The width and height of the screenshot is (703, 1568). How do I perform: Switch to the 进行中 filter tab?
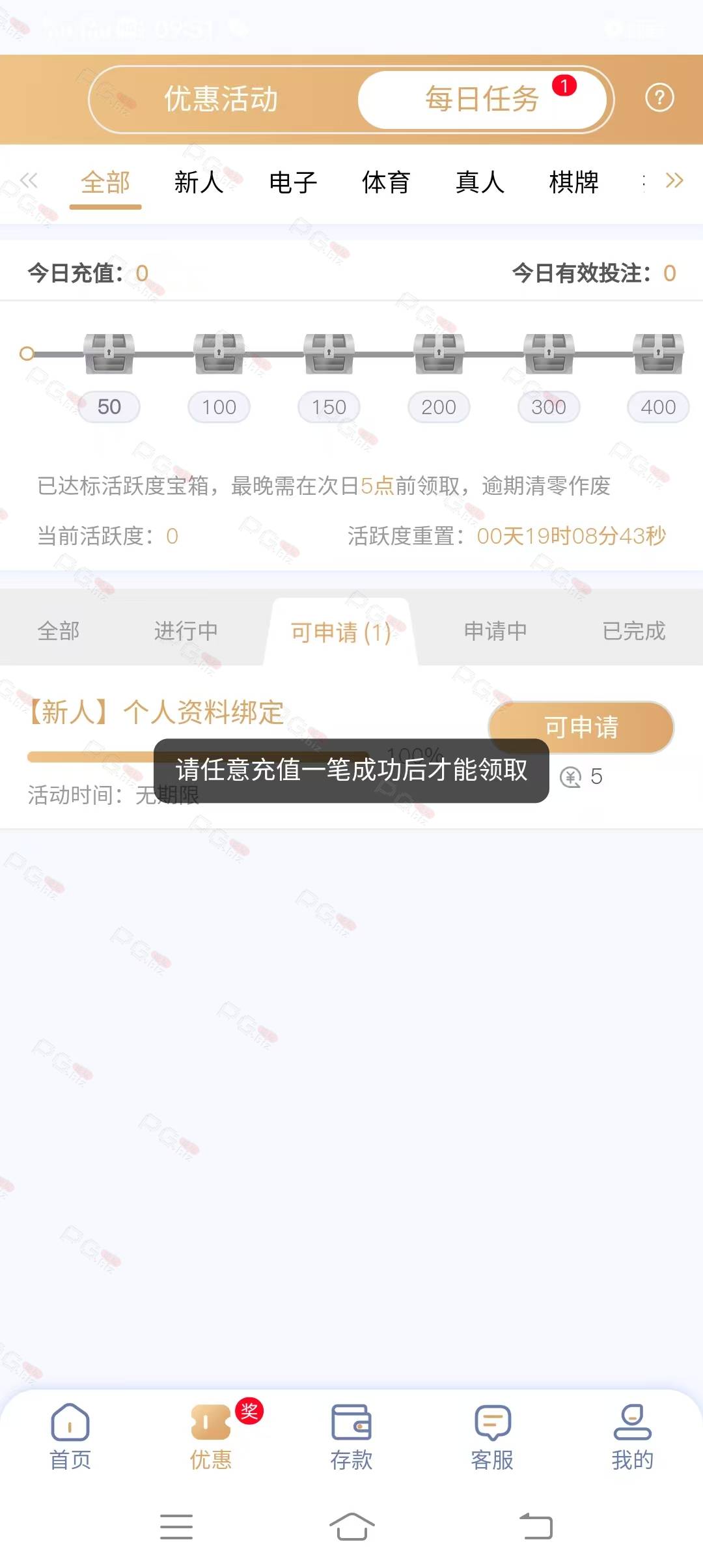click(x=186, y=631)
